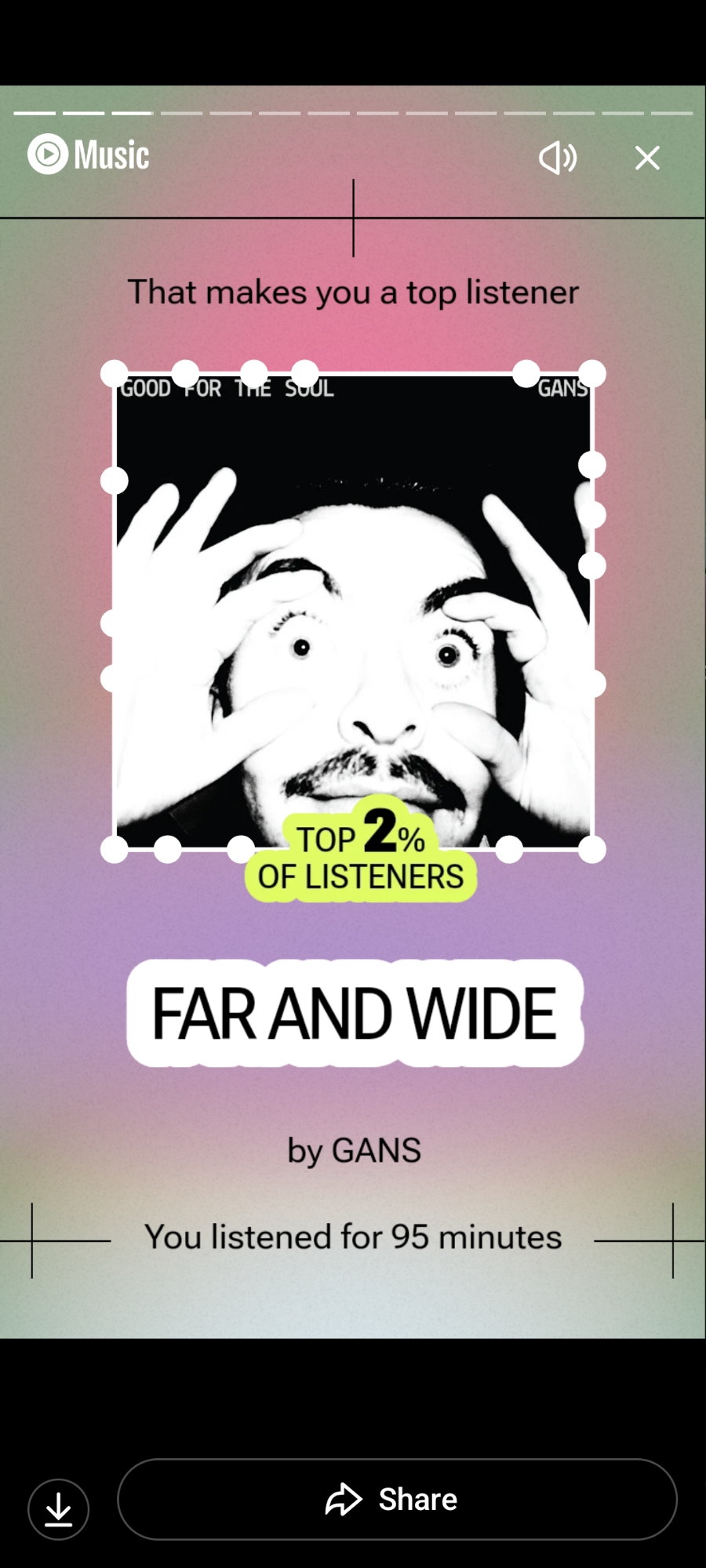This screenshot has width=706, height=1568.
Task: Close the Music recap story
Action: (x=647, y=158)
